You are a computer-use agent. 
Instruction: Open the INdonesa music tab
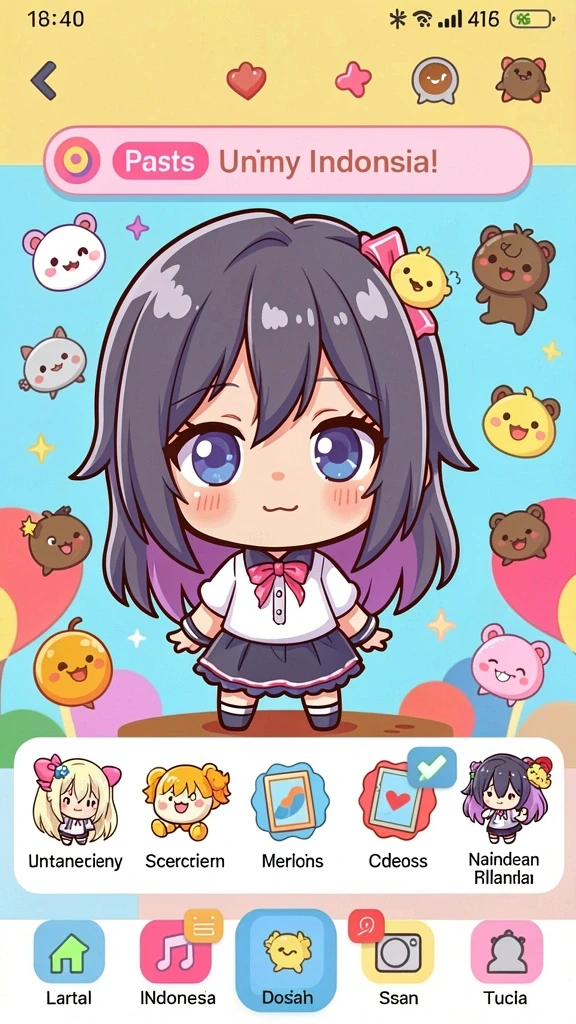point(177,965)
